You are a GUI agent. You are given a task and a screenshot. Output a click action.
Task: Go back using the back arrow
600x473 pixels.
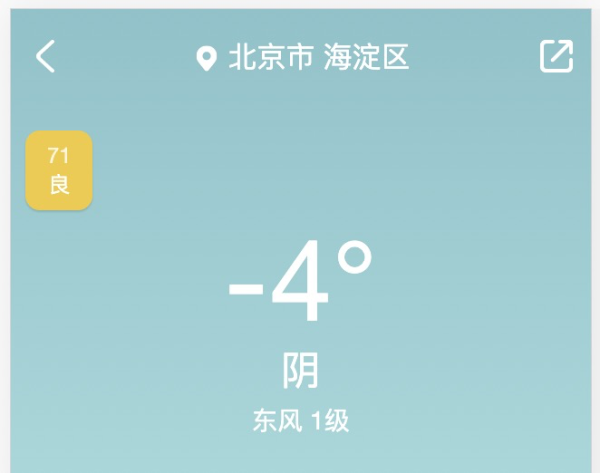[45, 57]
